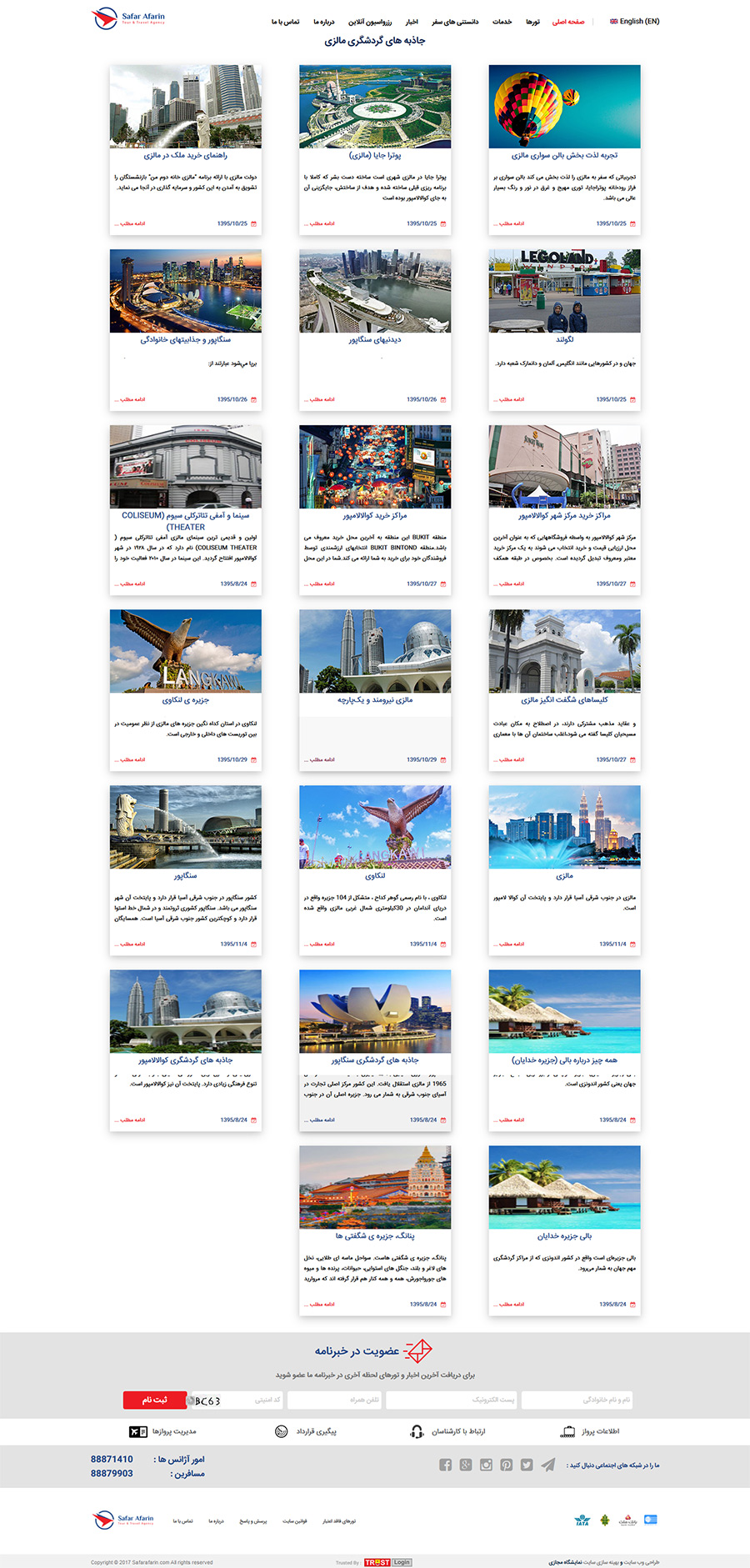Tap the نام و نام خانوادگی field

577,1400
